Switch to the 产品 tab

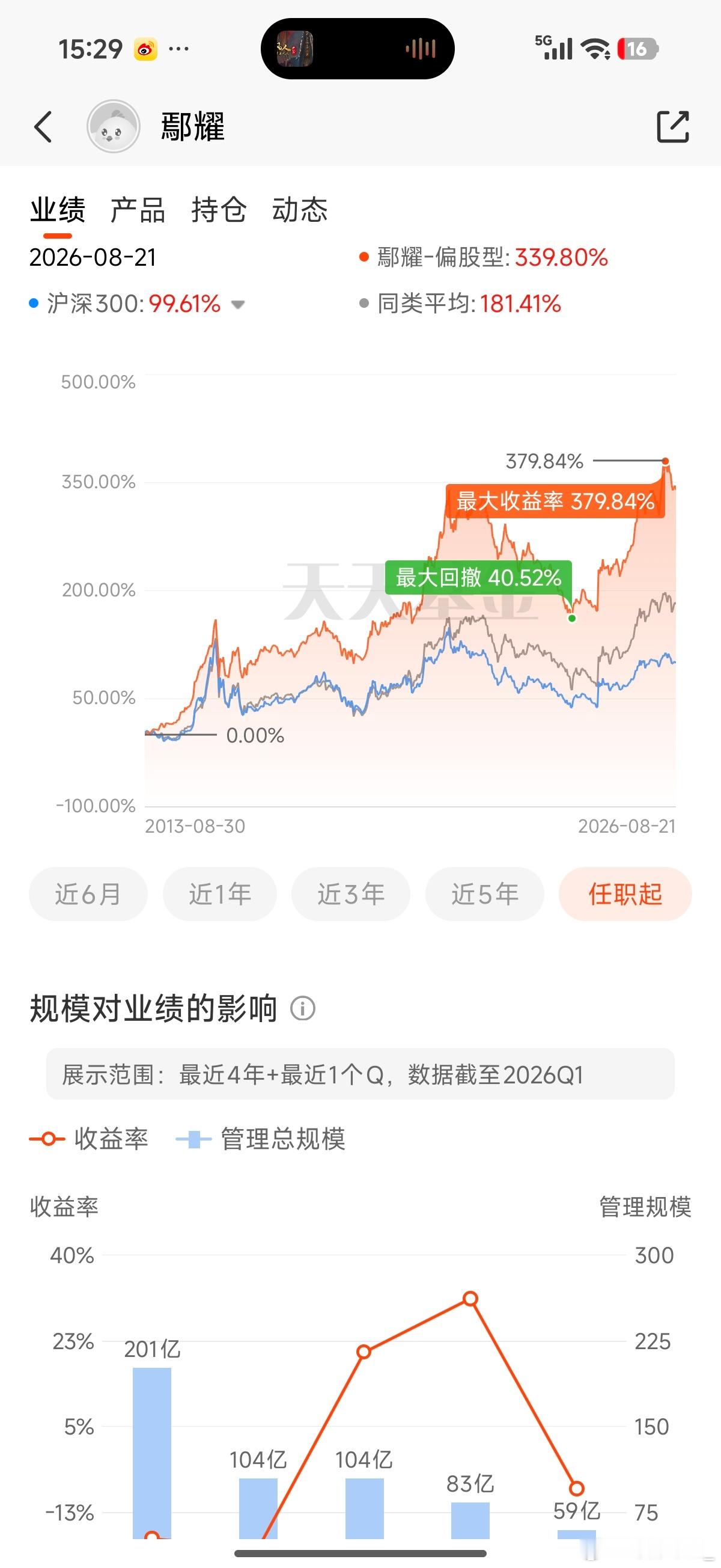pyautogui.click(x=138, y=210)
